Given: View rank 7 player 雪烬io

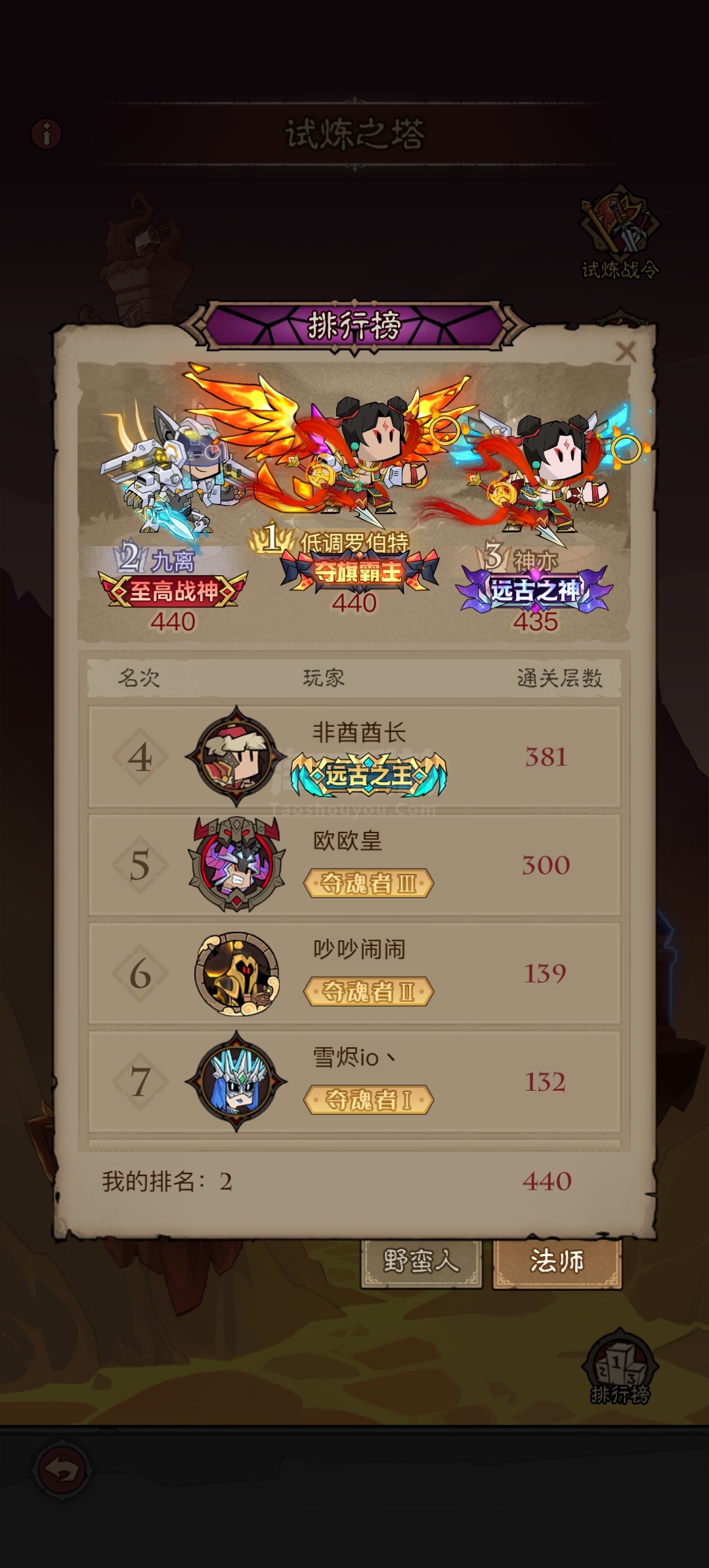Looking at the screenshot, I should click(x=354, y=1081).
